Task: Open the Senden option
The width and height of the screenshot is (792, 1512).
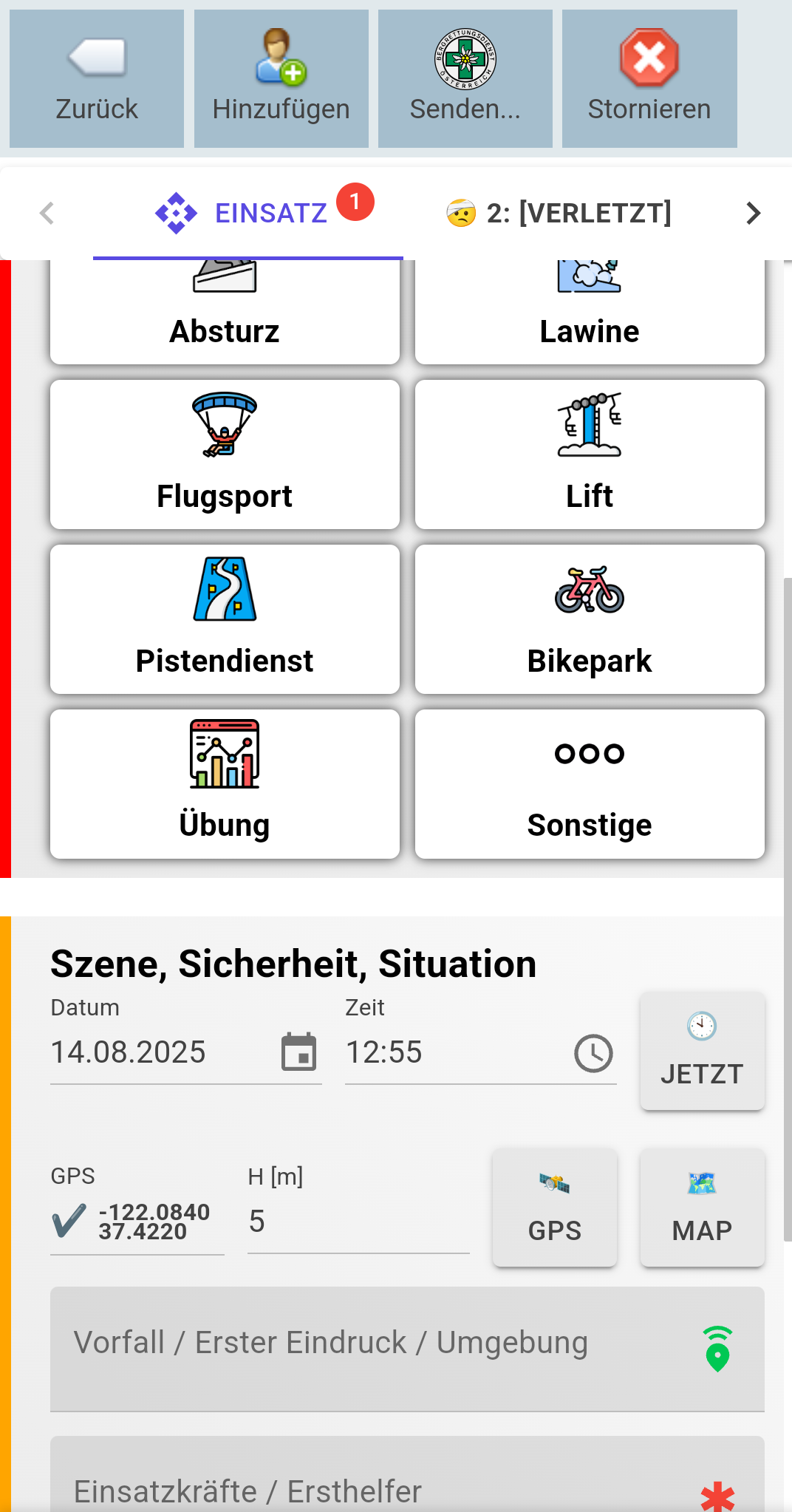Action: (x=465, y=78)
